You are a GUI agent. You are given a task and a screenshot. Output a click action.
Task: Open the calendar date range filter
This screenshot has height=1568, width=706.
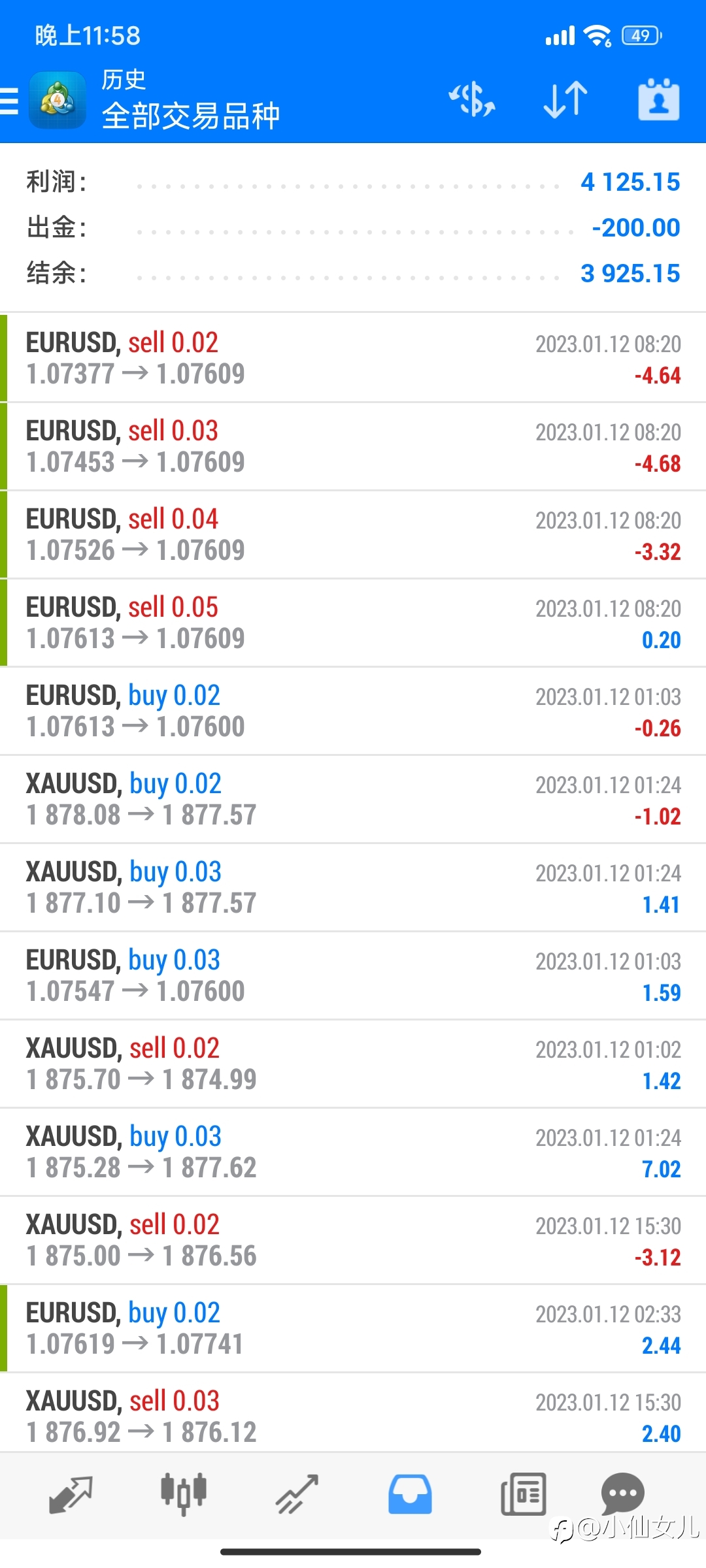tap(658, 100)
